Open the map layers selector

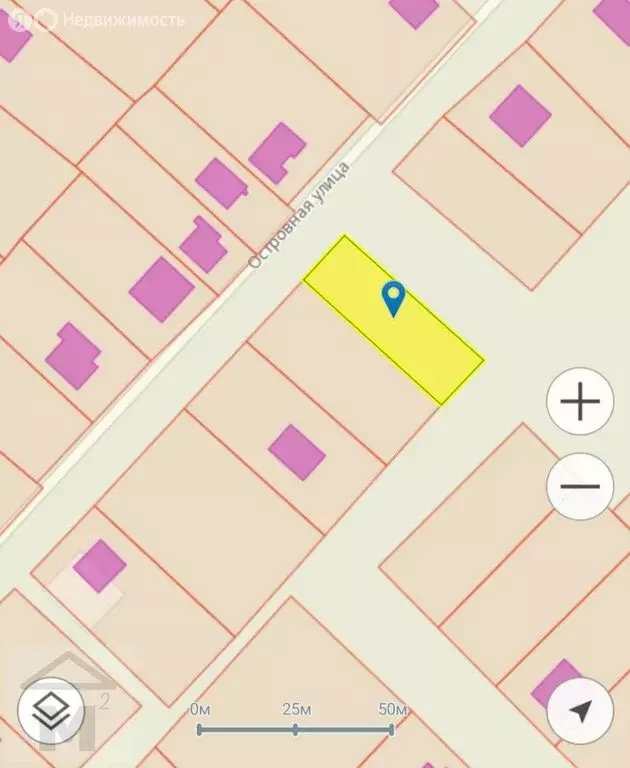point(51,710)
